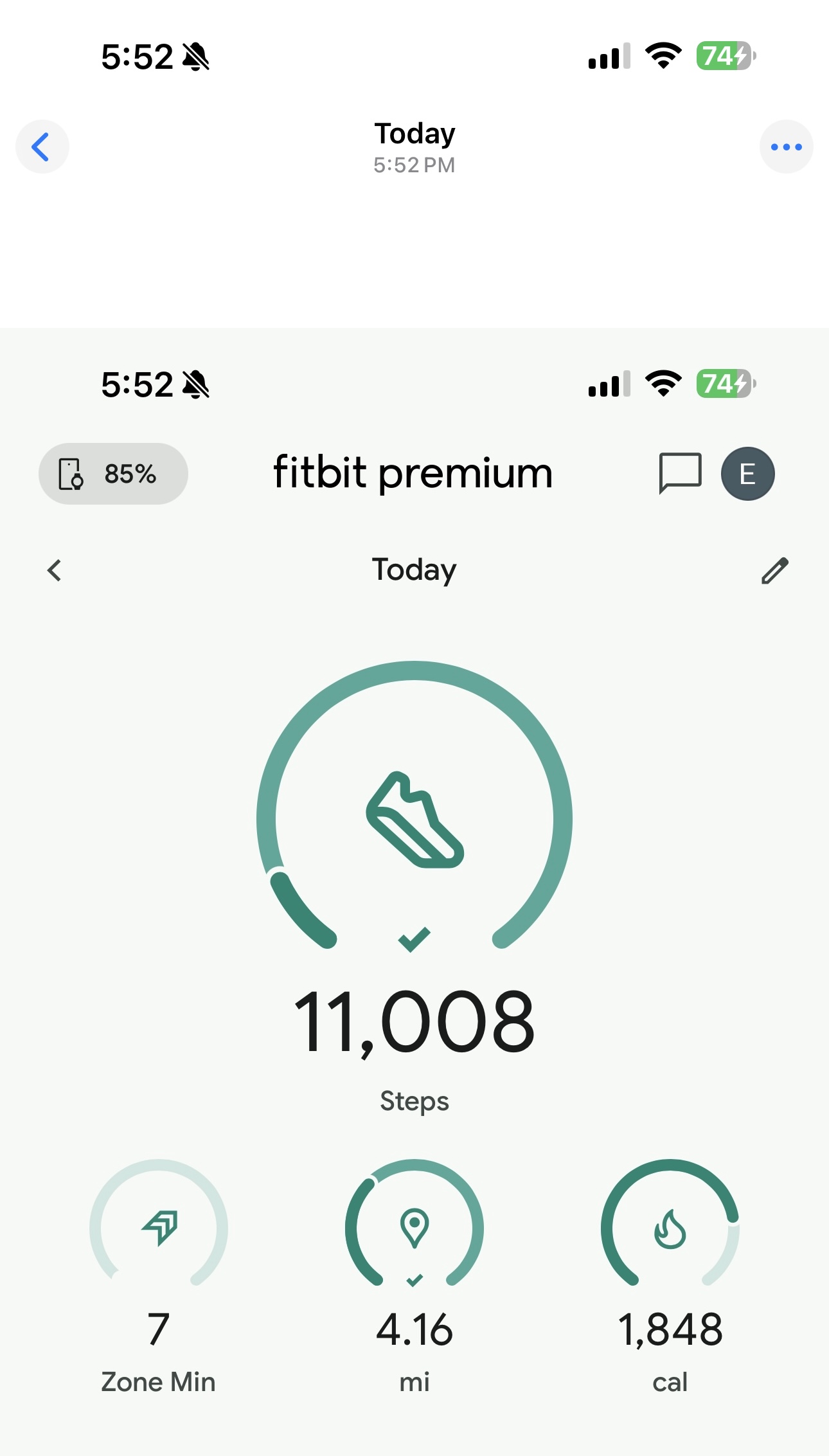The width and height of the screenshot is (829, 1456).
Task: Go back to the photo library
Action: tap(42, 147)
